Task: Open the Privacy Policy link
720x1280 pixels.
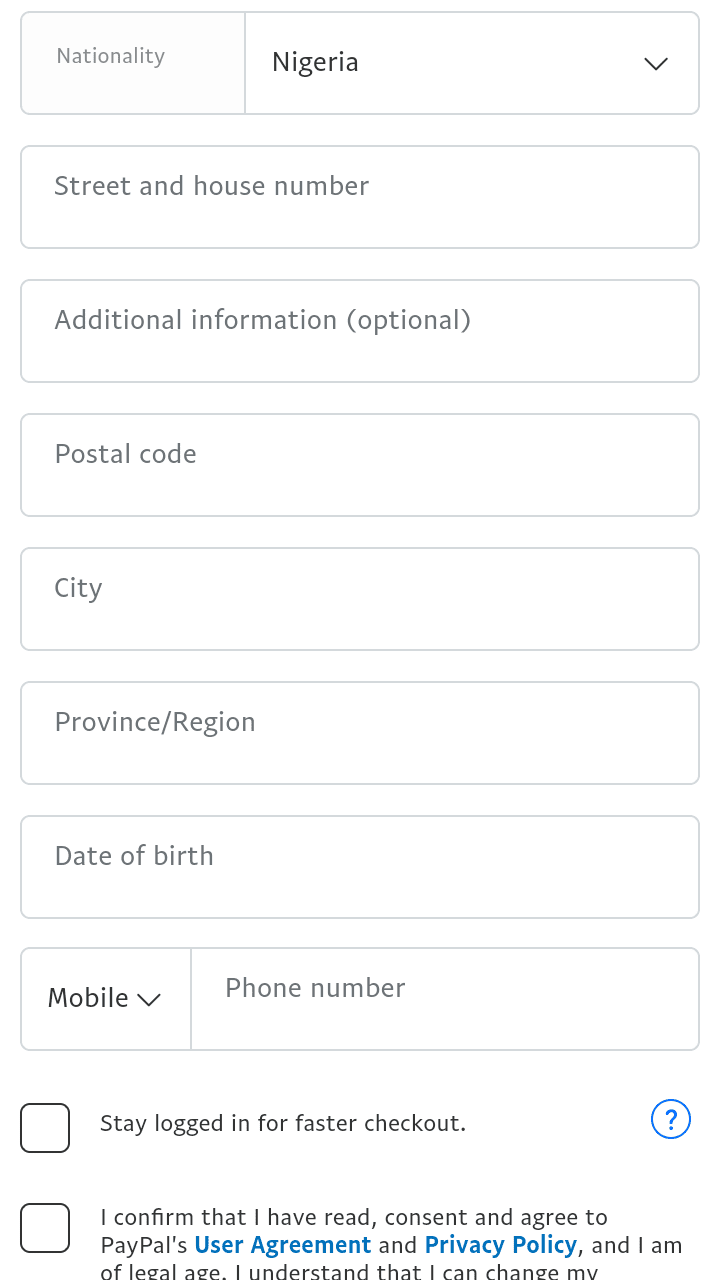Action: 501,1245
